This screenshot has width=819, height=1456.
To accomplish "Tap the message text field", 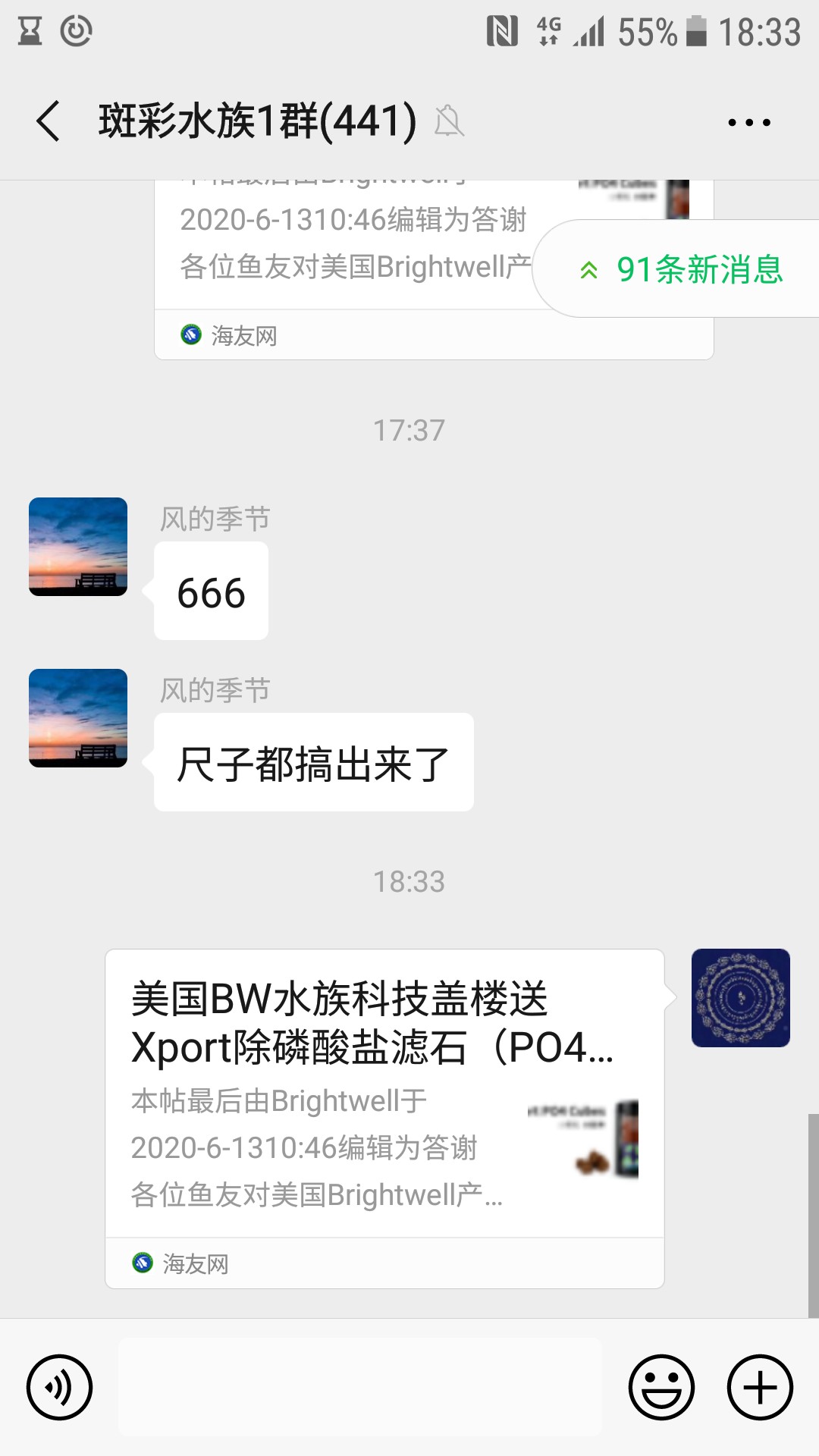I will 360,1387.
